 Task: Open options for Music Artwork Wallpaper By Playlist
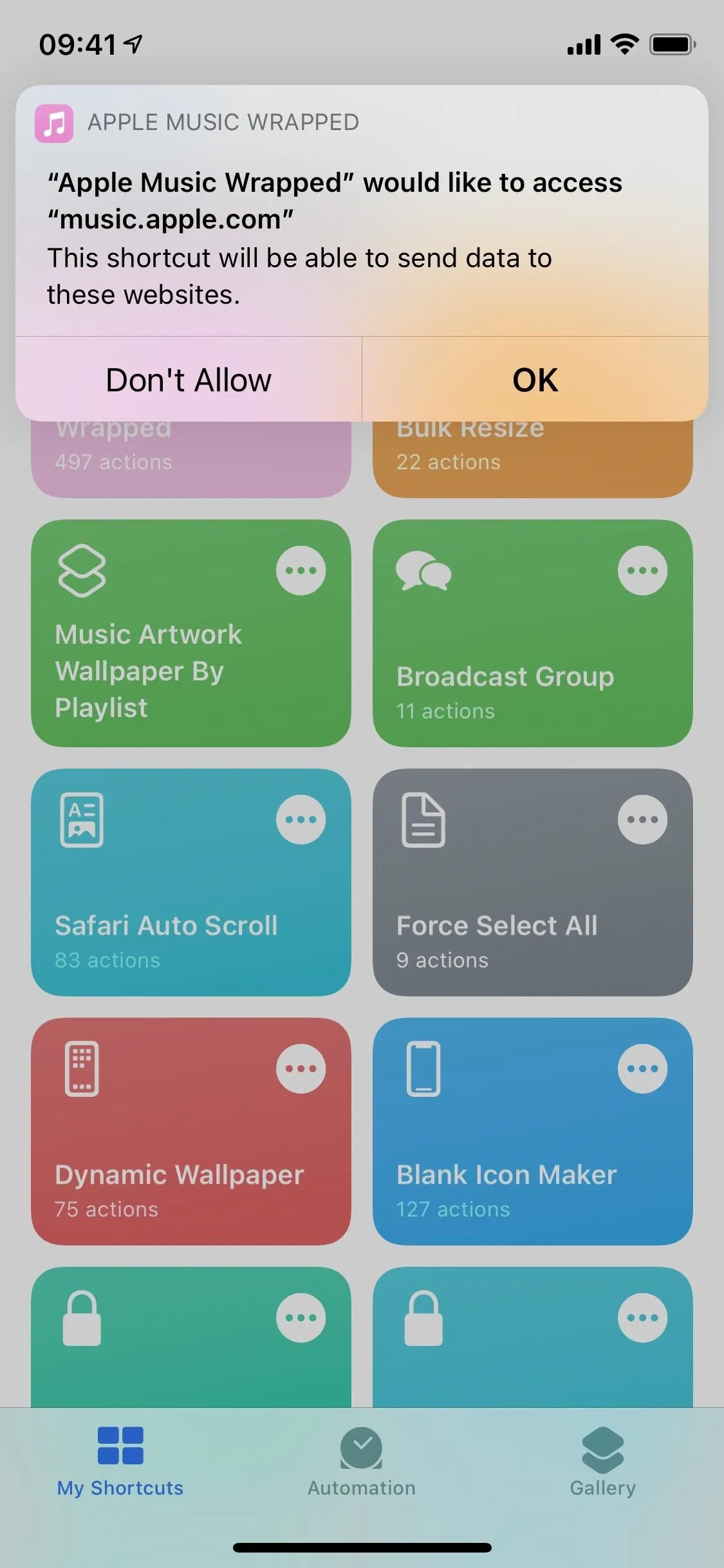(x=301, y=570)
